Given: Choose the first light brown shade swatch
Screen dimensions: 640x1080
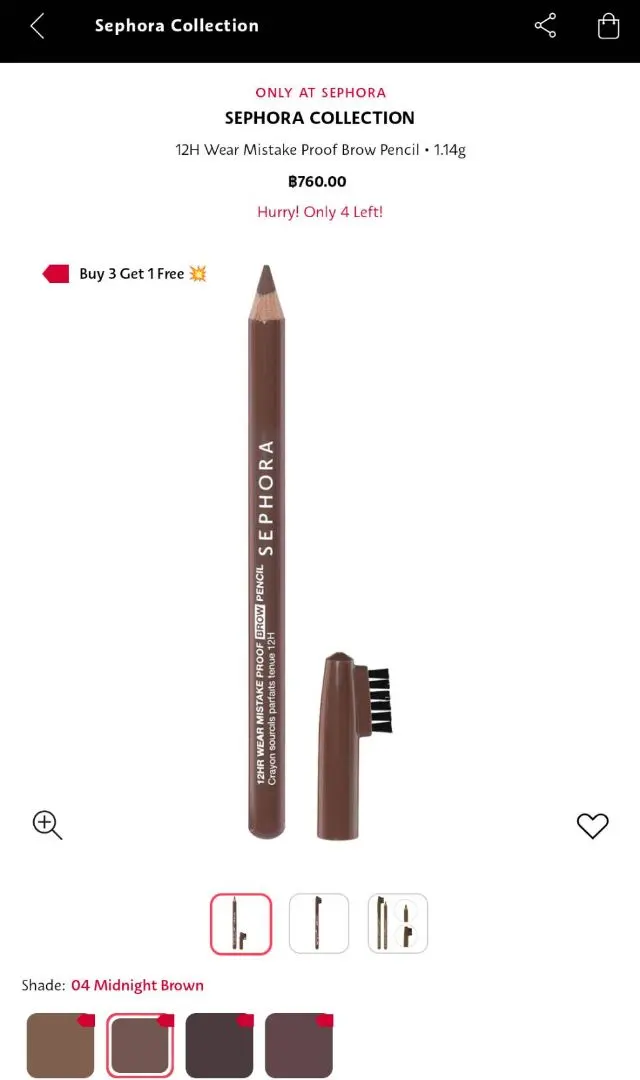Looking at the screenshot, I should [x=60, y=1045].
